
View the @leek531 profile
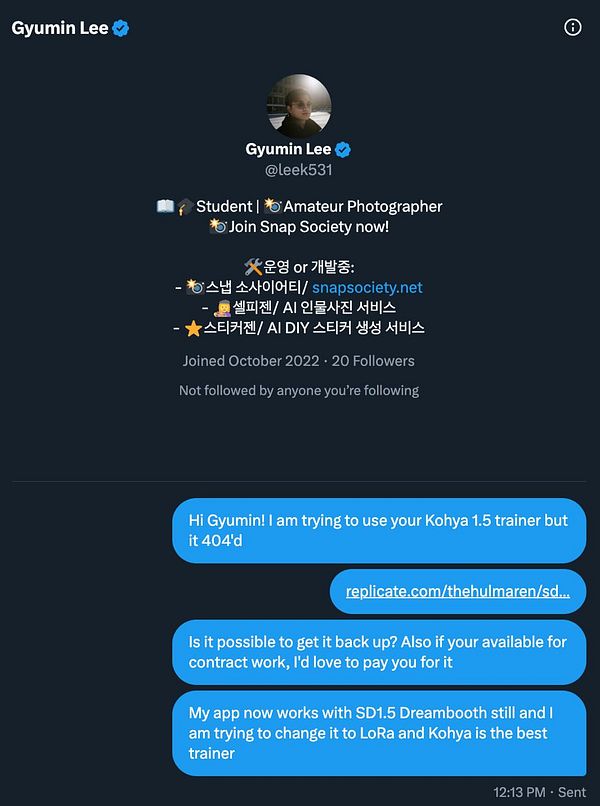(x=298, y=170)
